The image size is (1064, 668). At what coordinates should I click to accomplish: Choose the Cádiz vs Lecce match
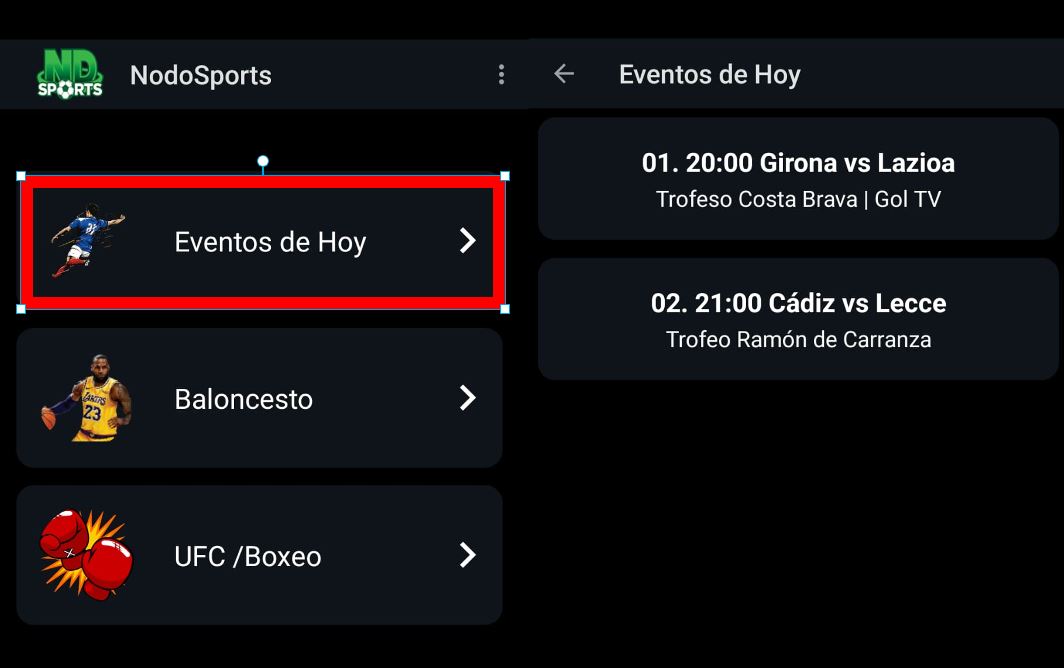coord(798,319)
